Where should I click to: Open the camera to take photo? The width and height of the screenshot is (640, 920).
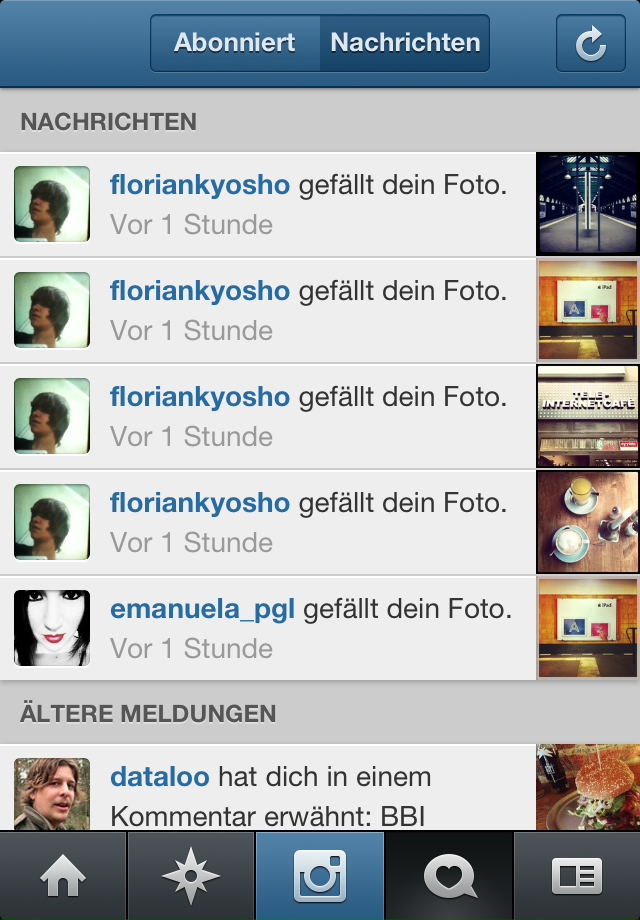pos(320,877)
